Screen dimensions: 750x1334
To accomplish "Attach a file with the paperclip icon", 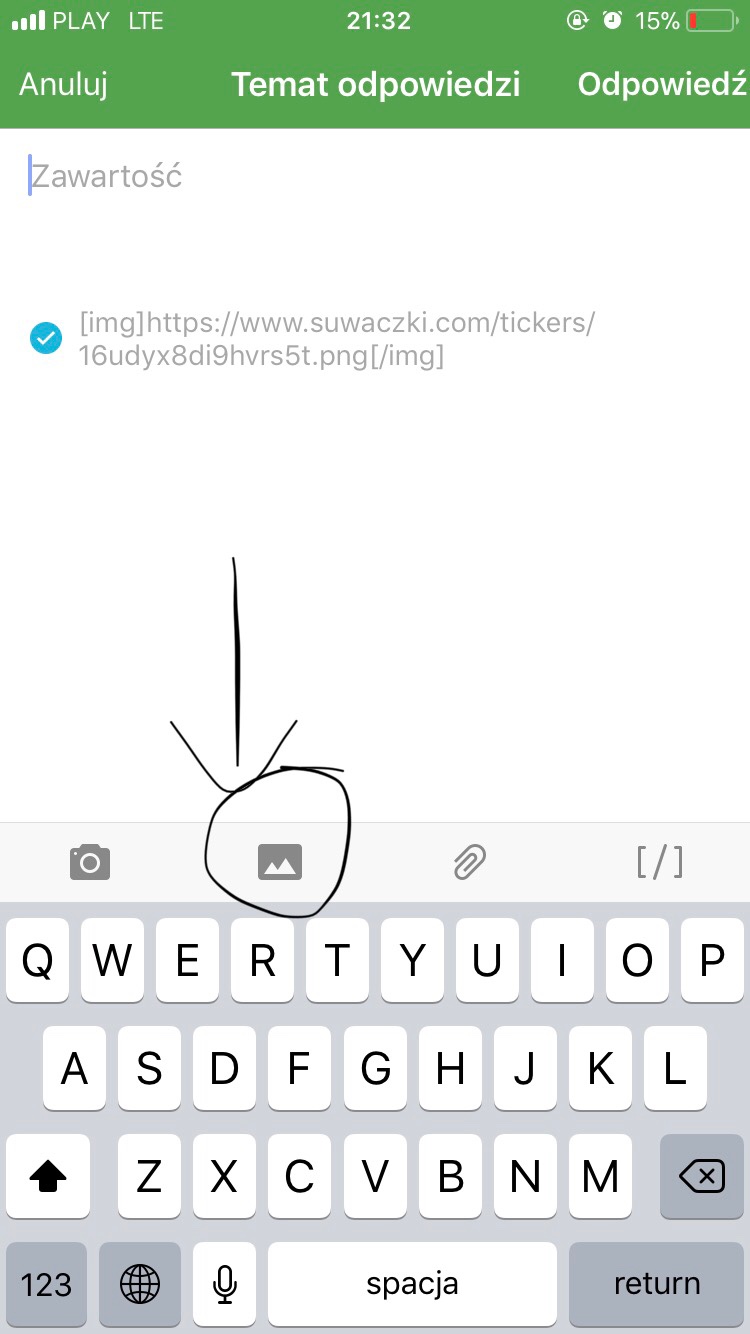I will pyautogui.click(x=469, y=861).
